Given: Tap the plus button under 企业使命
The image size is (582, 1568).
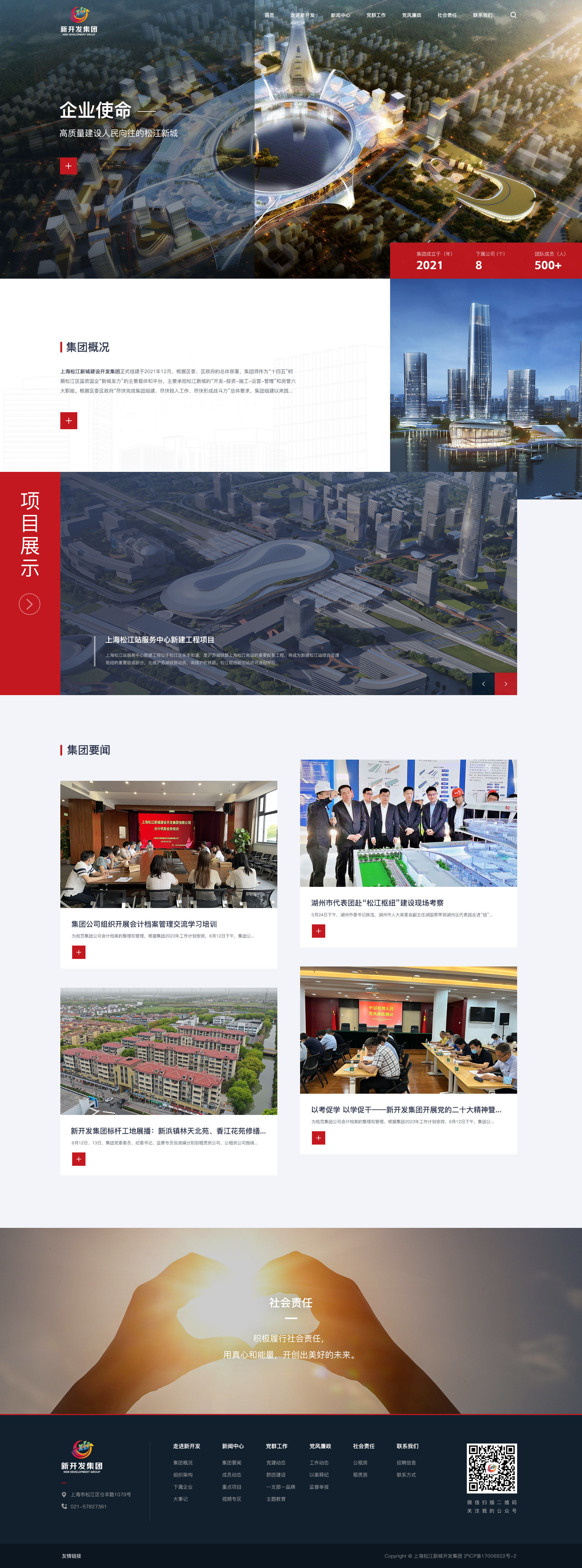Looking at the screenshot, I should pyautogui.click(x=68, y=166).
